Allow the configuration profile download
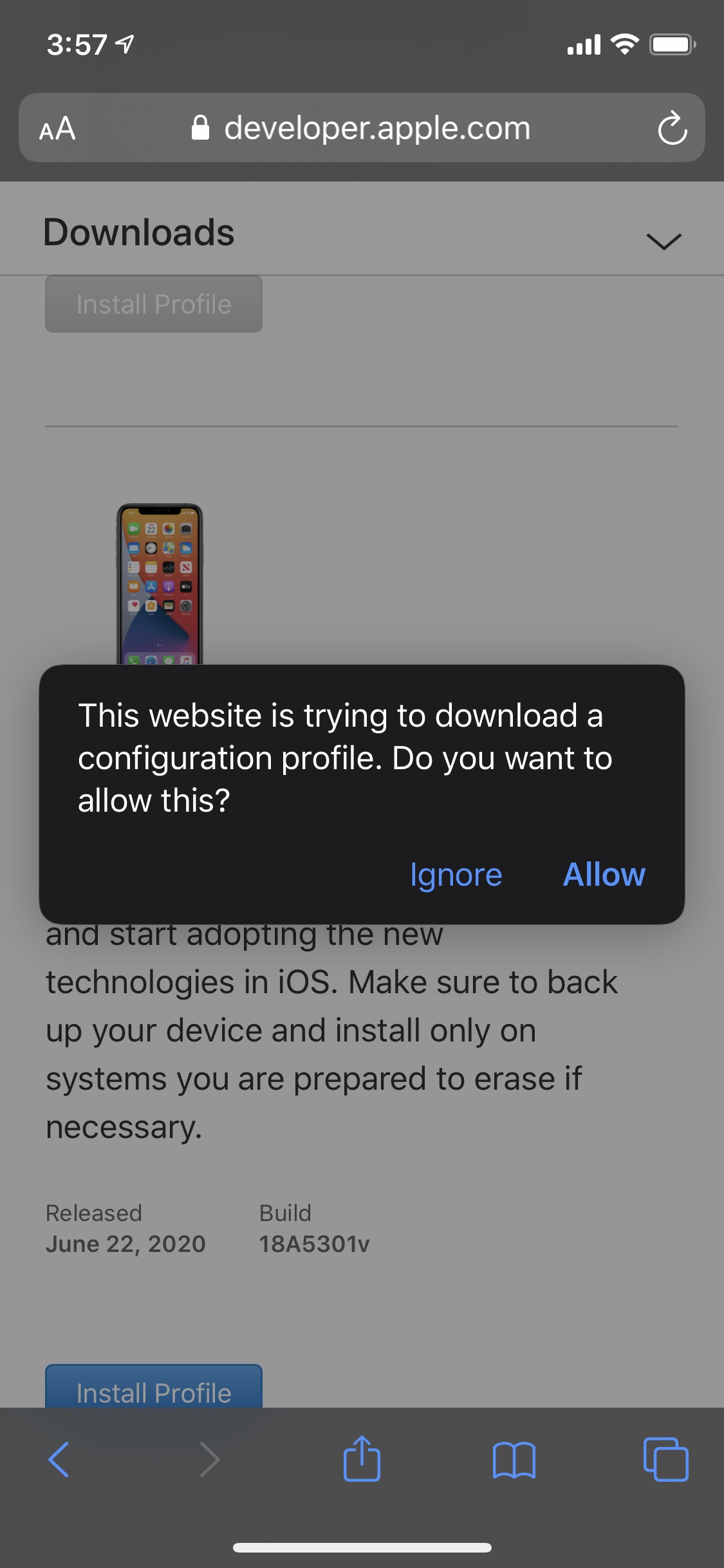724x1568 pixels. click(x=604, y=875)
